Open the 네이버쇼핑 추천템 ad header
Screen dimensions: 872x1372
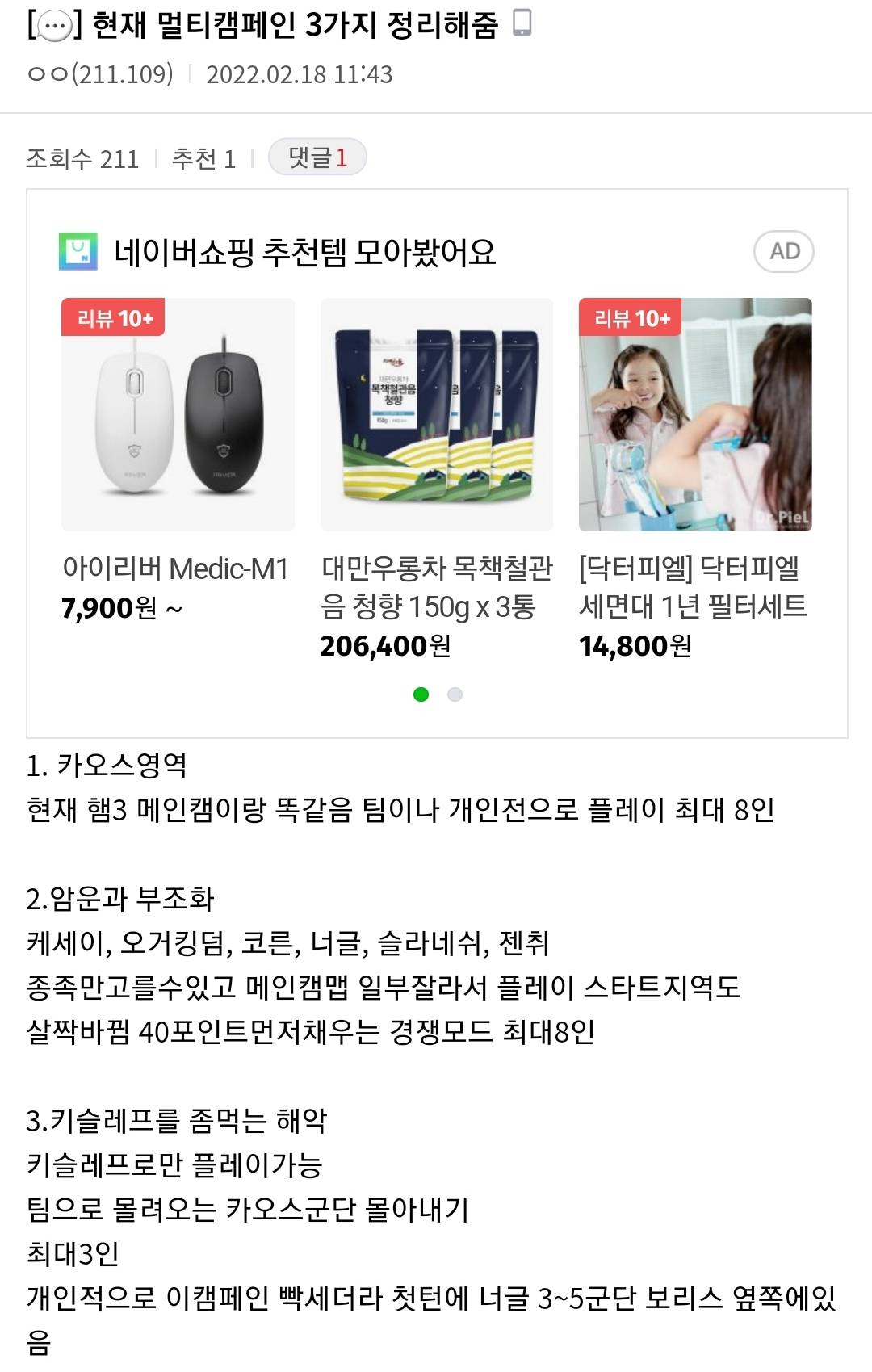pyautogui.click(x=304, y=252)
